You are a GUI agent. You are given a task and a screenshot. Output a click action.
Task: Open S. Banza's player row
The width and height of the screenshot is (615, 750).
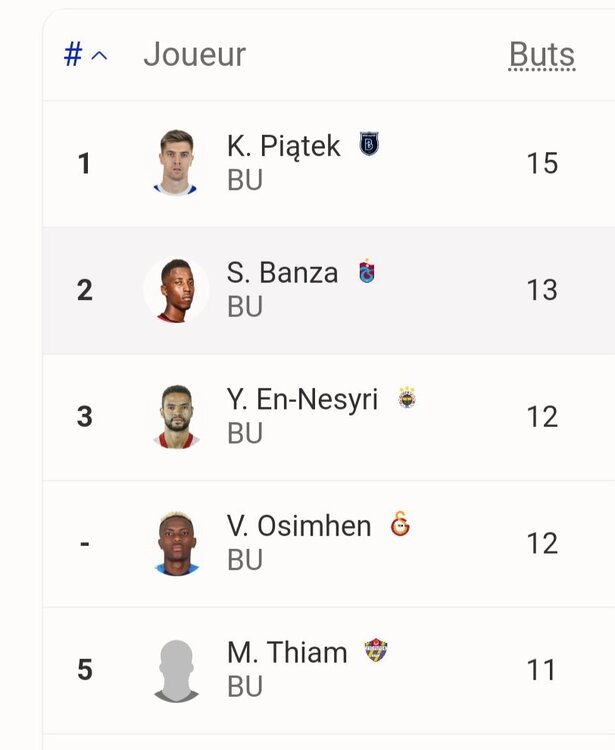(282, 273)
